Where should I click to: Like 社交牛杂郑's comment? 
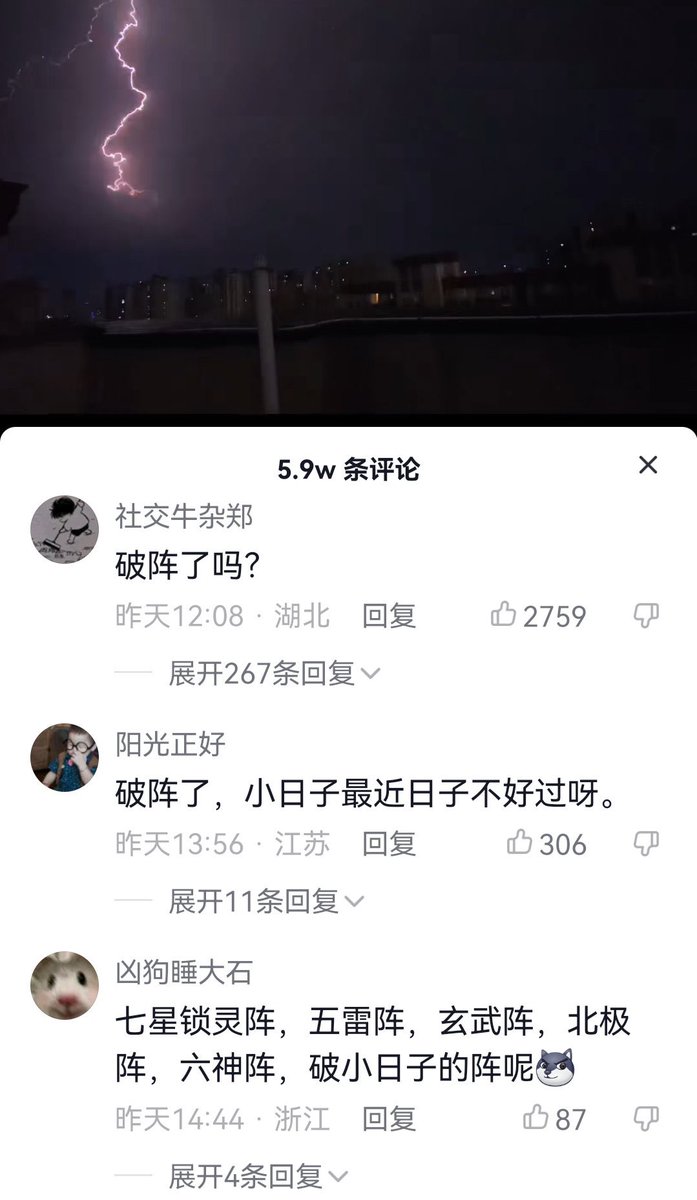504,615
